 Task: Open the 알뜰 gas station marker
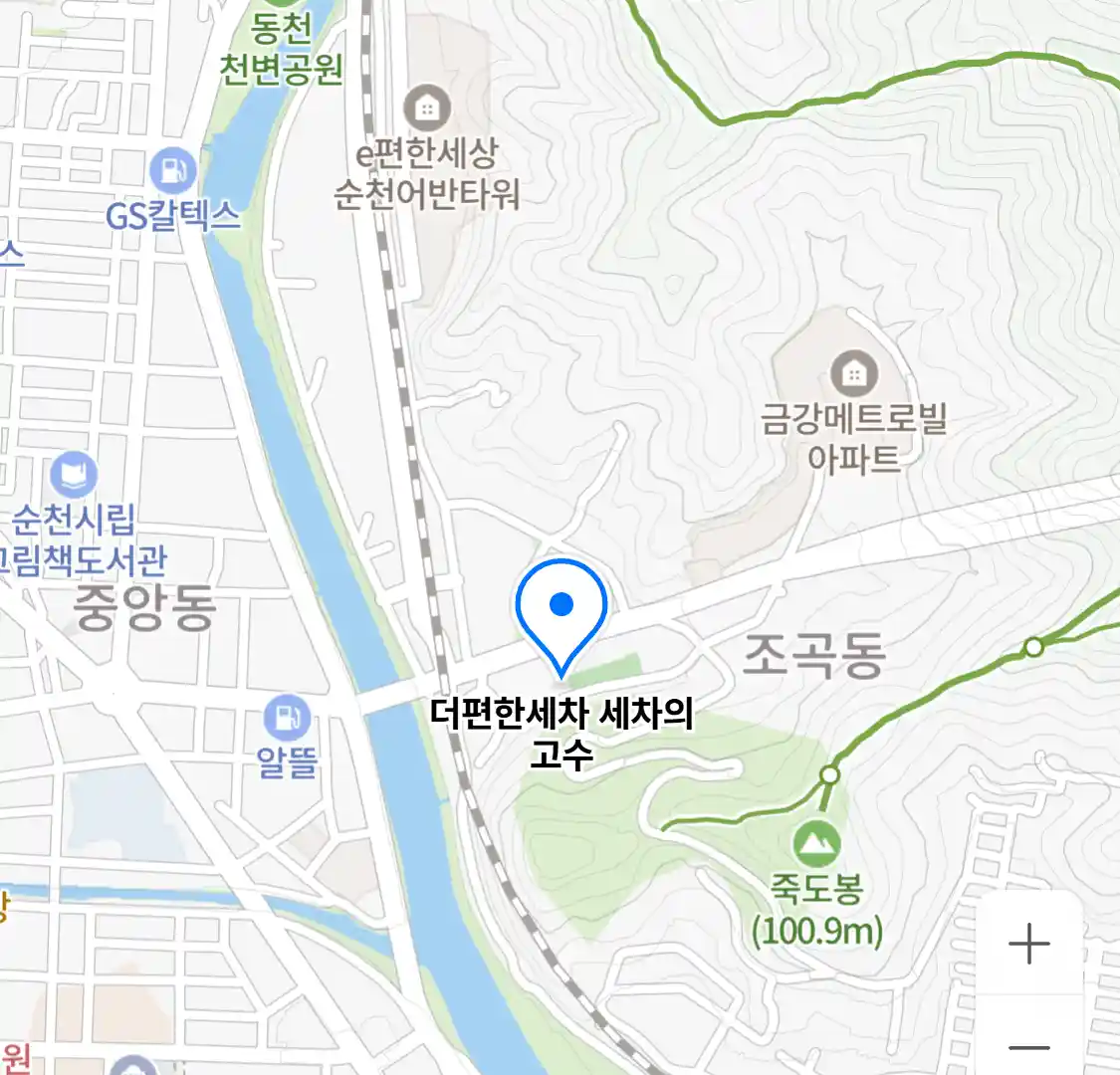pos(287,717)
